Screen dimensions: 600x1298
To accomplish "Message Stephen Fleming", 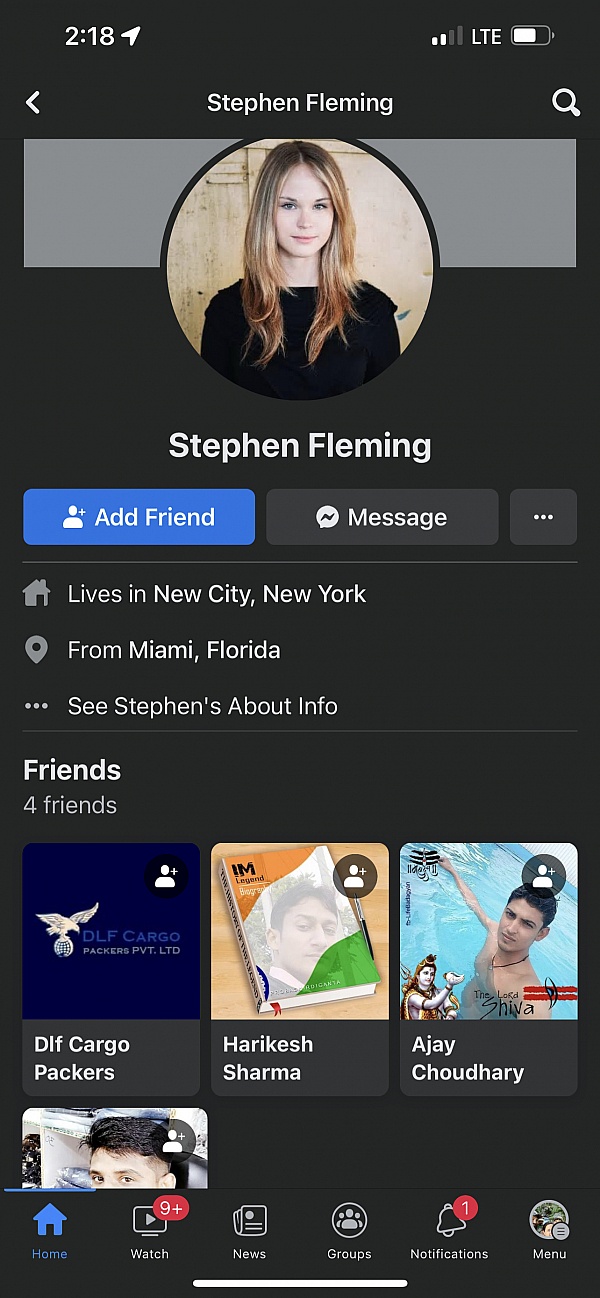I will point(382,517).
